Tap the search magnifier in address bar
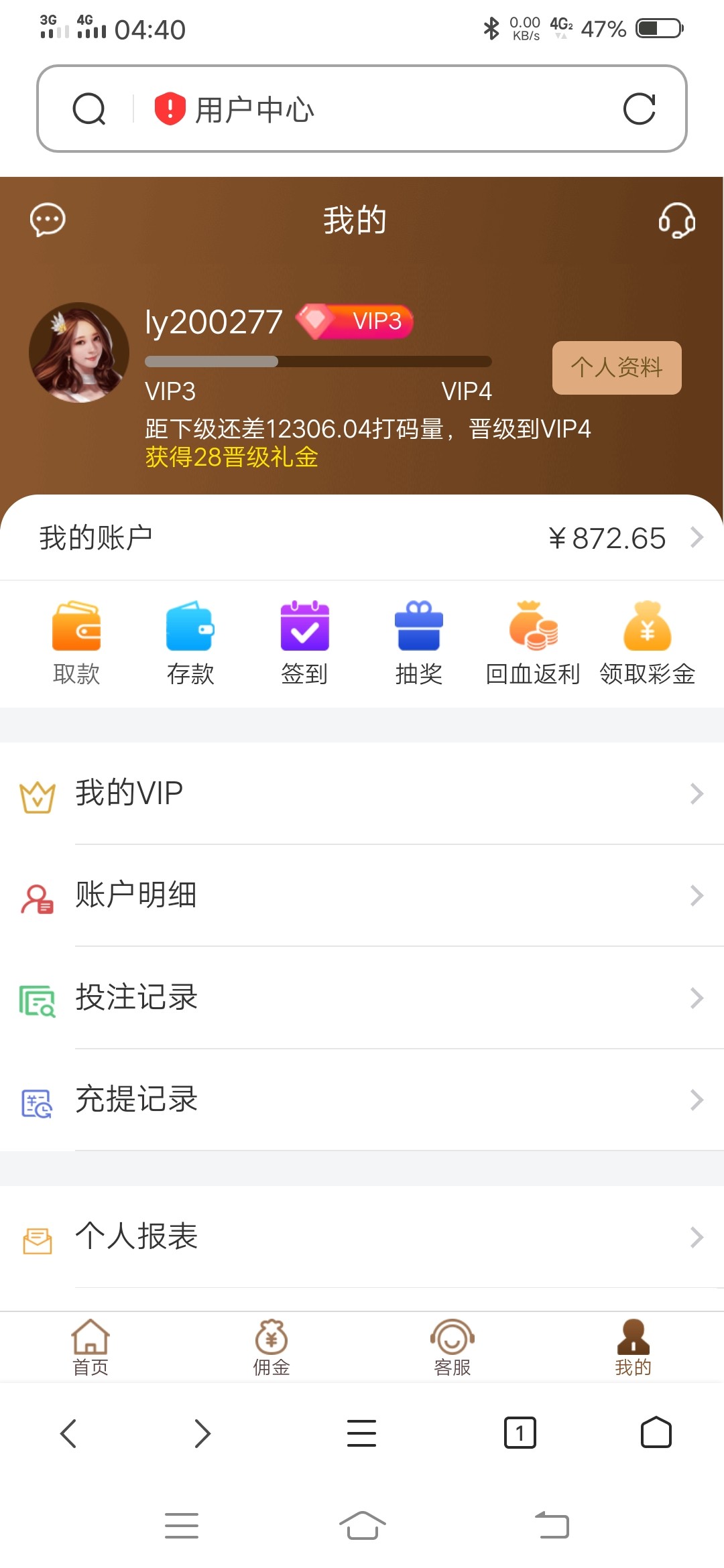Image resolution: width=724 pixels, height=1568 pixels. point(90,107)
